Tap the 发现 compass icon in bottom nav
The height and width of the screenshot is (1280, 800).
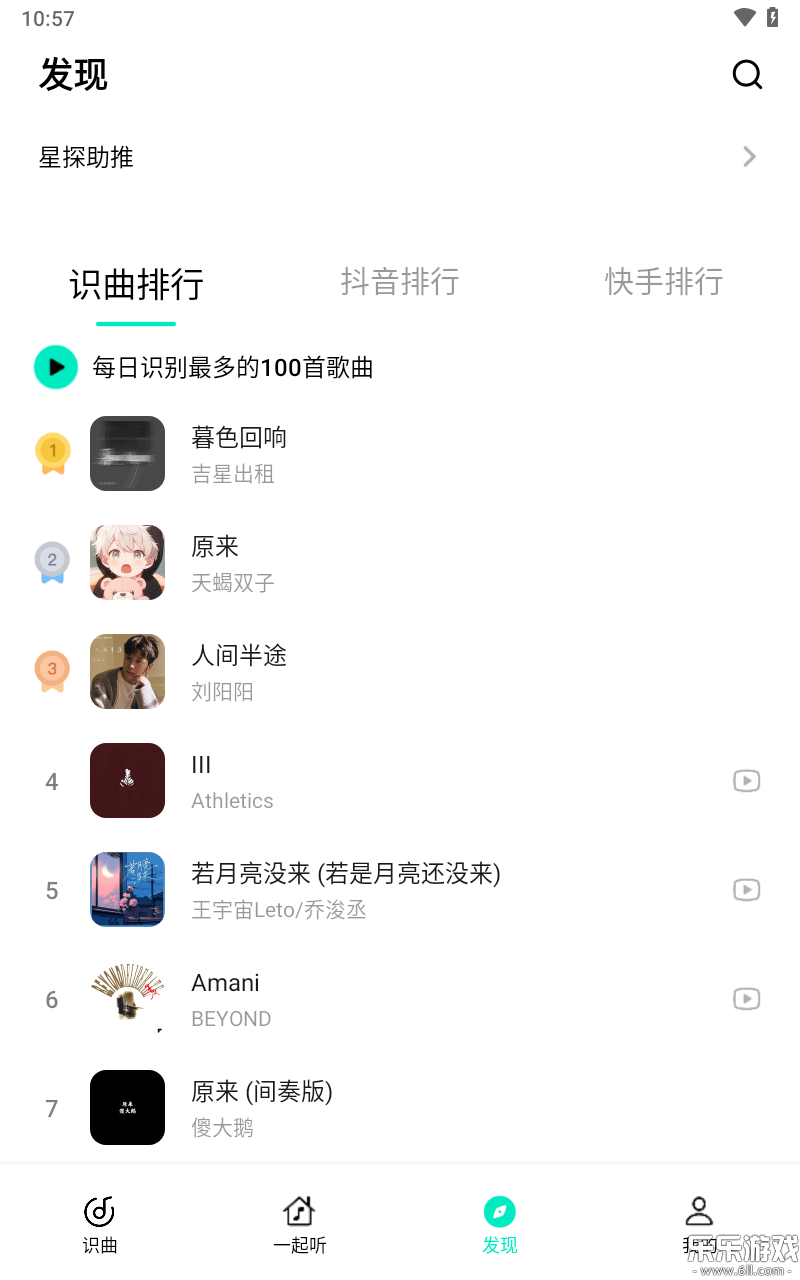499,1222
